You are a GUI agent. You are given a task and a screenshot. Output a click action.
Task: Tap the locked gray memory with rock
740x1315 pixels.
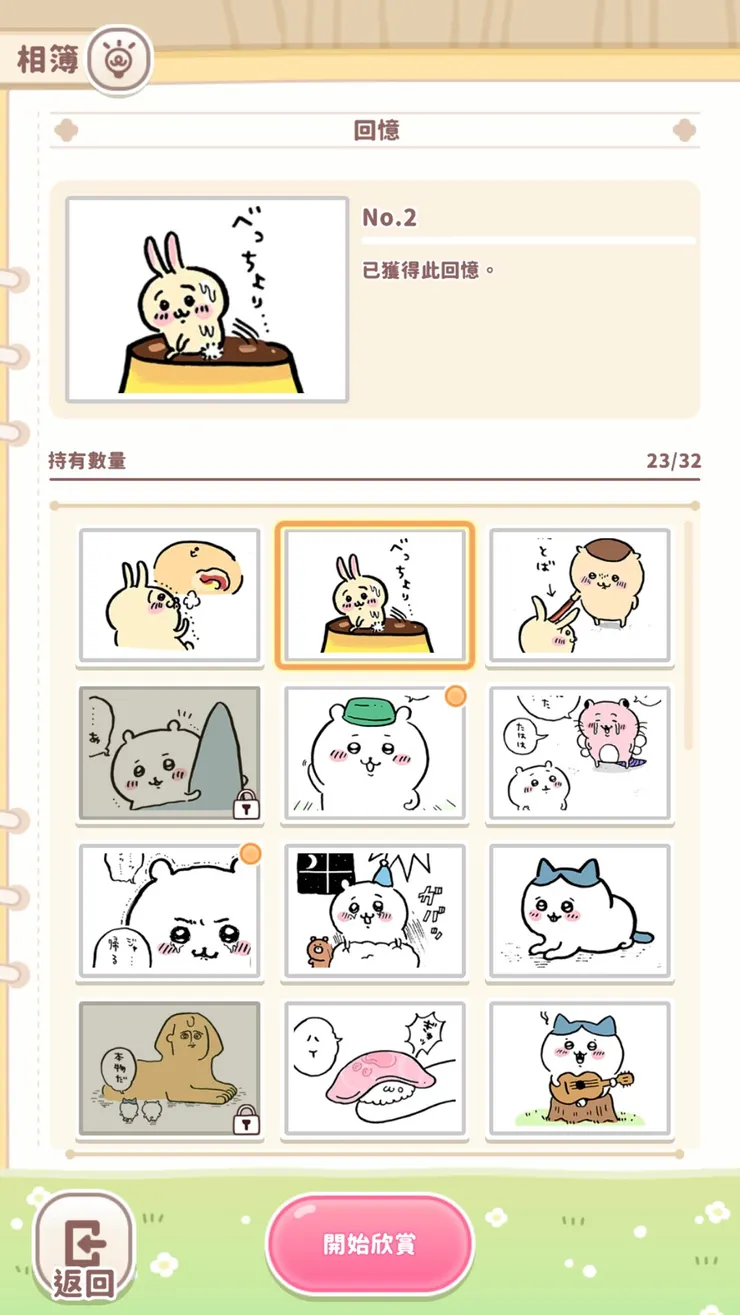tap(169, 753)
